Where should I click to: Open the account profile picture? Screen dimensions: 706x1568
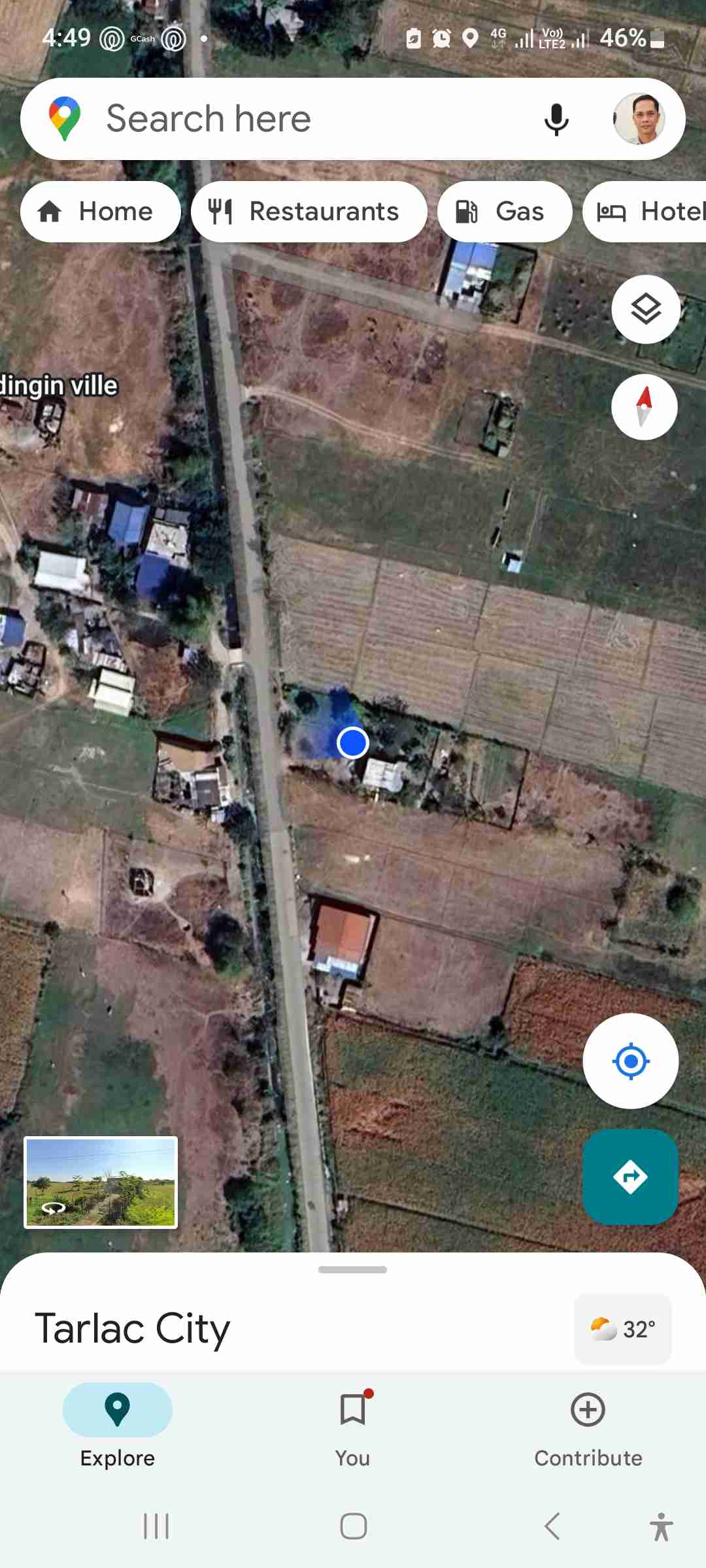(x=639, y=119)
